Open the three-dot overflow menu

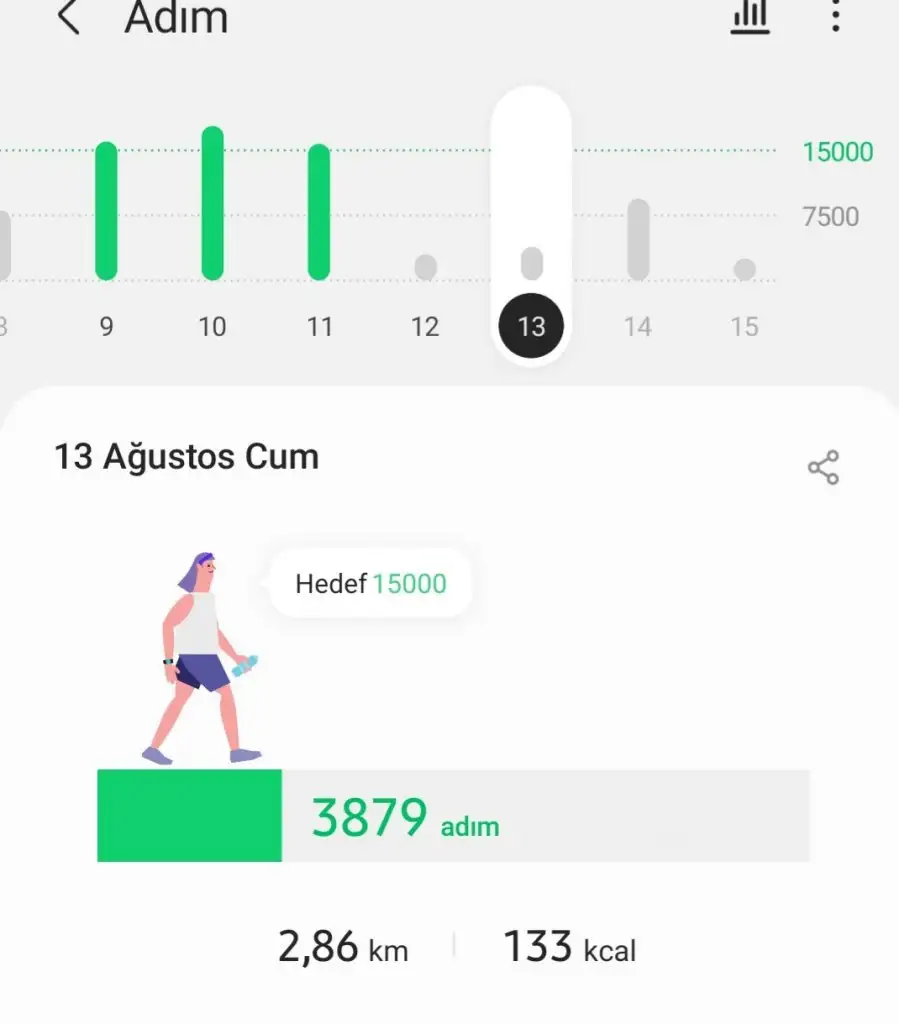[x=835, y=16]
